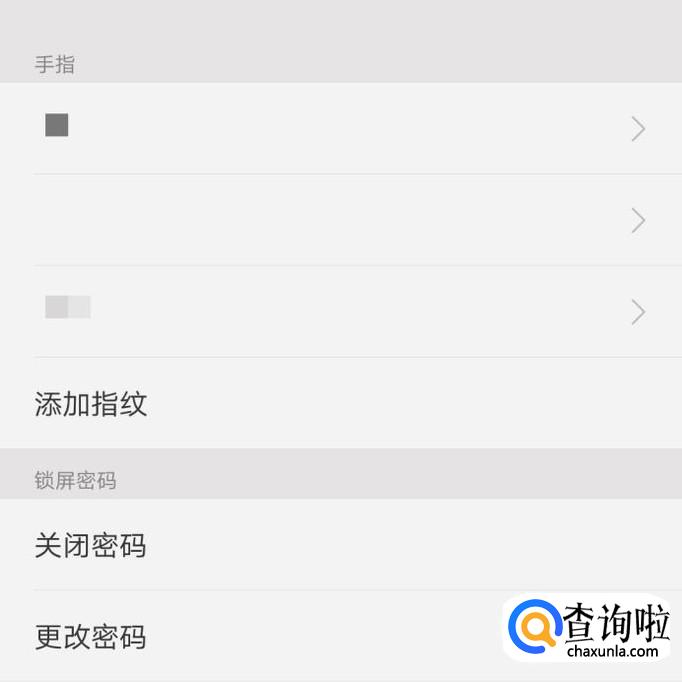
Task: Open the second fingerprint entry
Action: pyautogui.click(x=340, y=220)
